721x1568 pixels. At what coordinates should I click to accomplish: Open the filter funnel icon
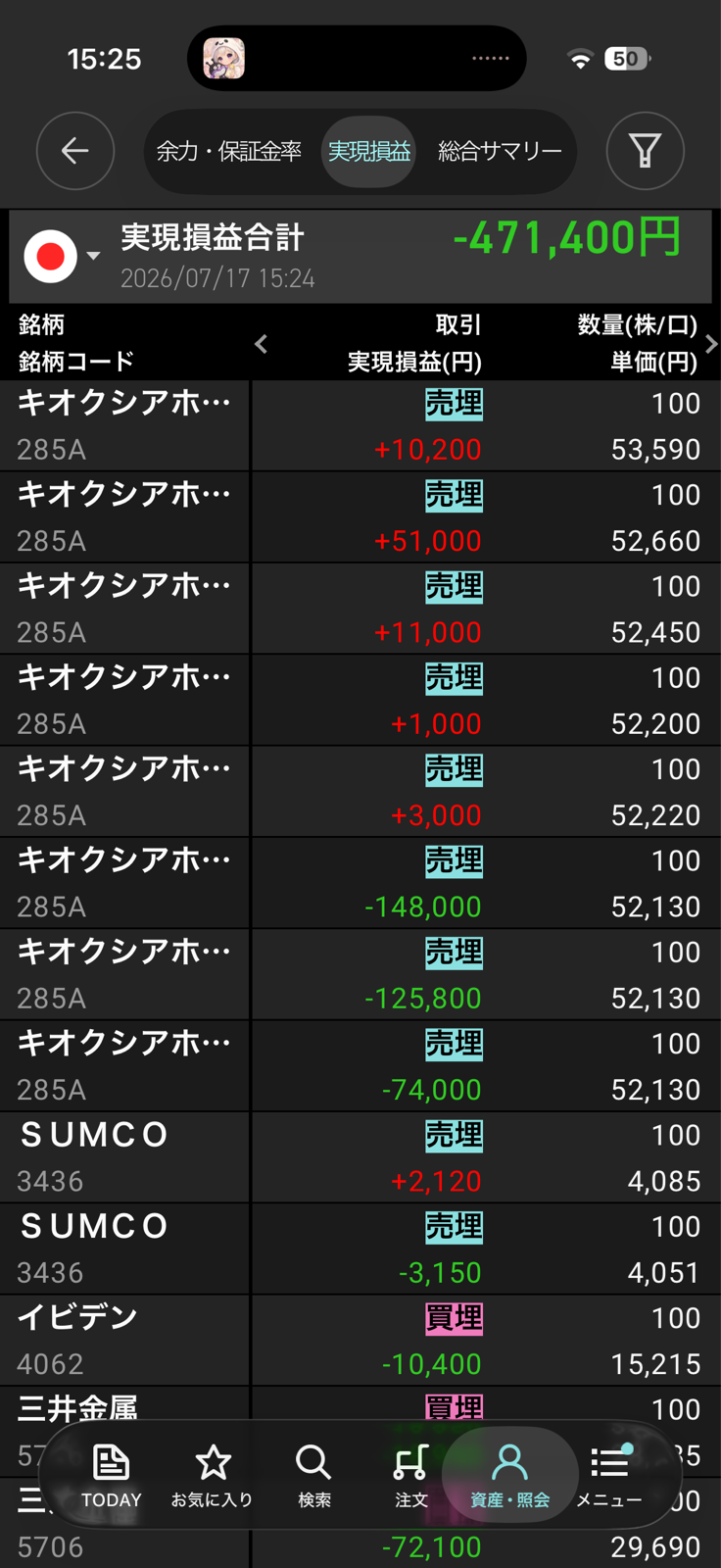point(645,151)
